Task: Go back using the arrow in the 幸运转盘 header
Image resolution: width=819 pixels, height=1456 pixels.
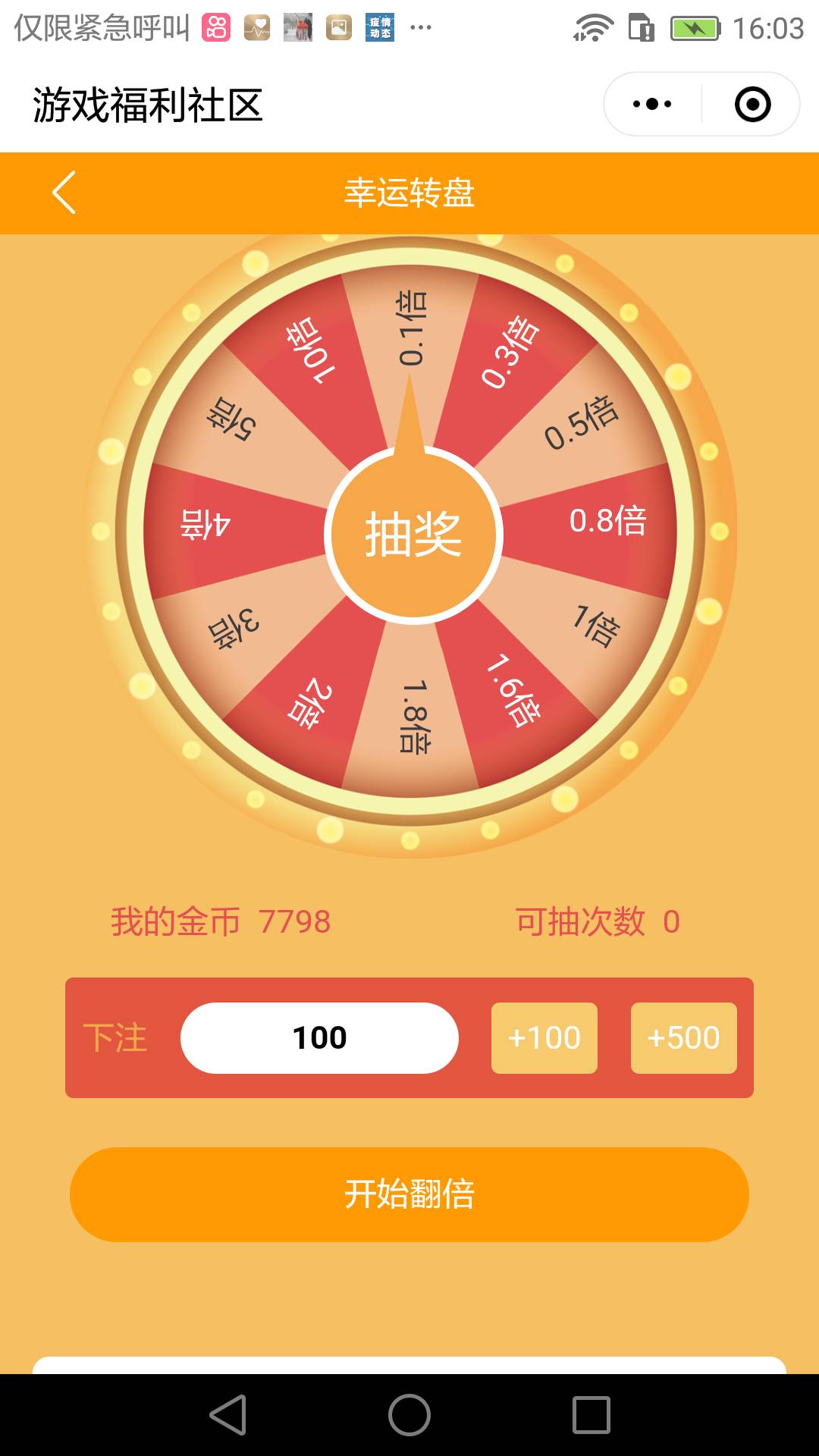Action: [x=64, y=193]
